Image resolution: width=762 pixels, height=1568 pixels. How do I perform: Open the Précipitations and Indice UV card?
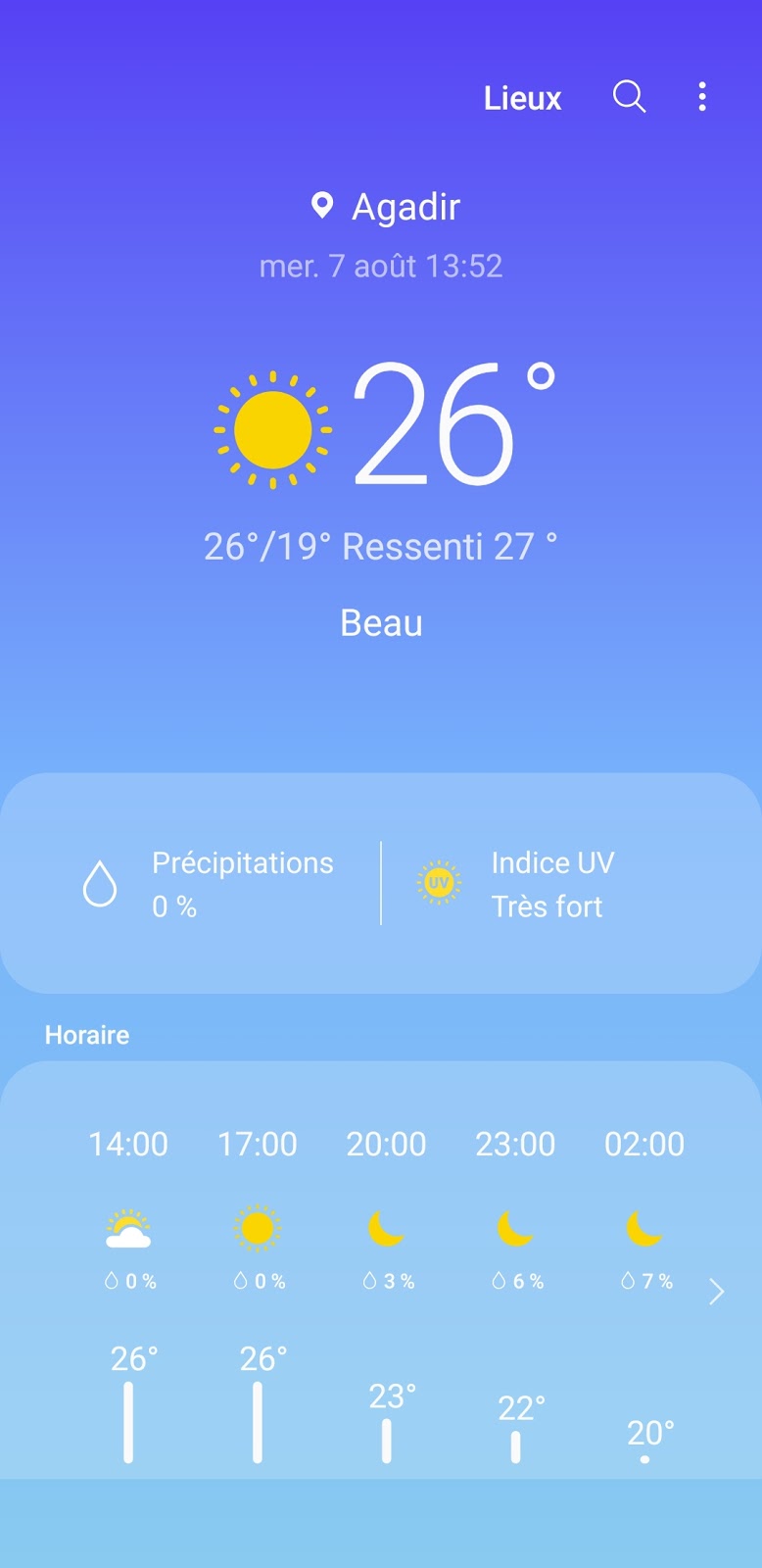click(381, 883)
